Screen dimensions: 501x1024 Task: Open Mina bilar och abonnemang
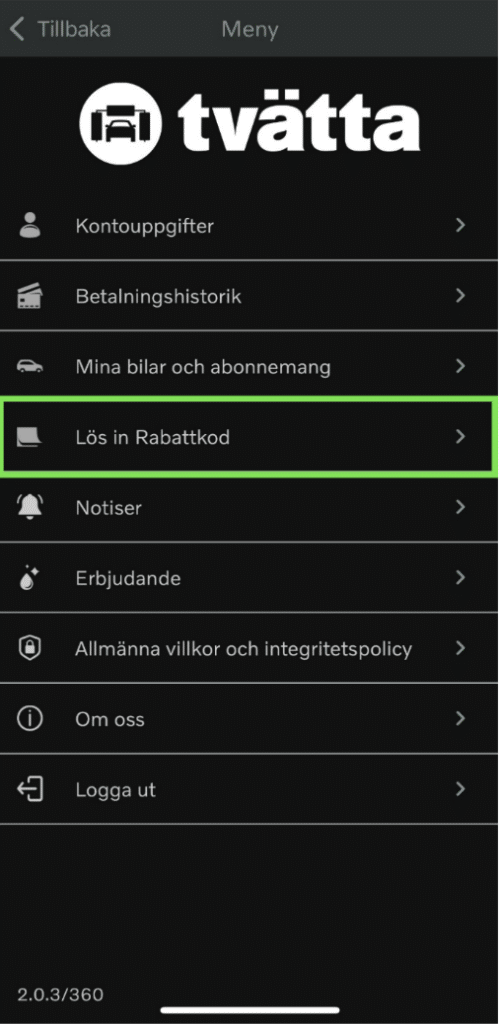pyautogui.click(x=250, y=366)
